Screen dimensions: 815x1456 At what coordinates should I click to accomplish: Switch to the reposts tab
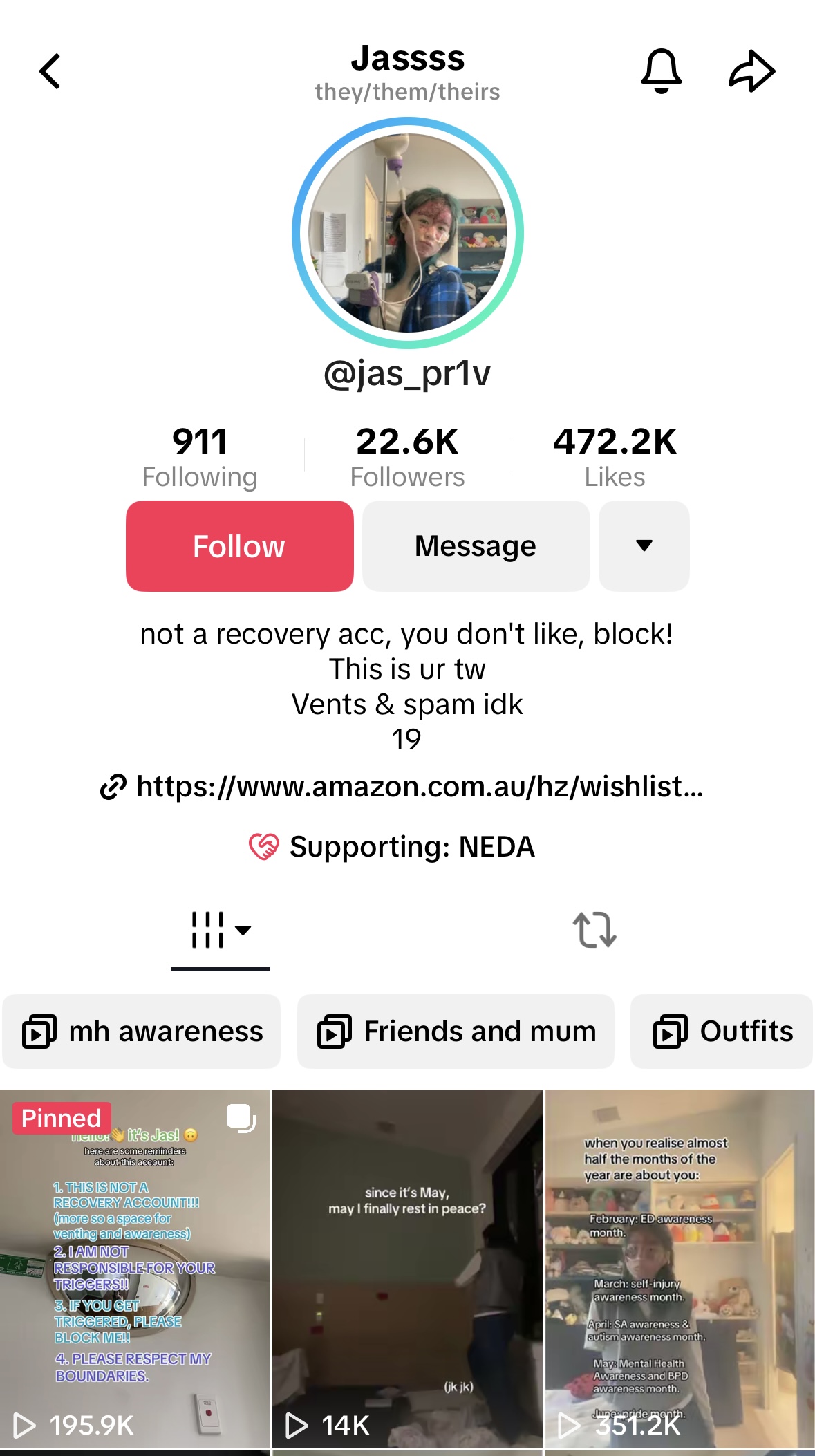click(594, 930)
